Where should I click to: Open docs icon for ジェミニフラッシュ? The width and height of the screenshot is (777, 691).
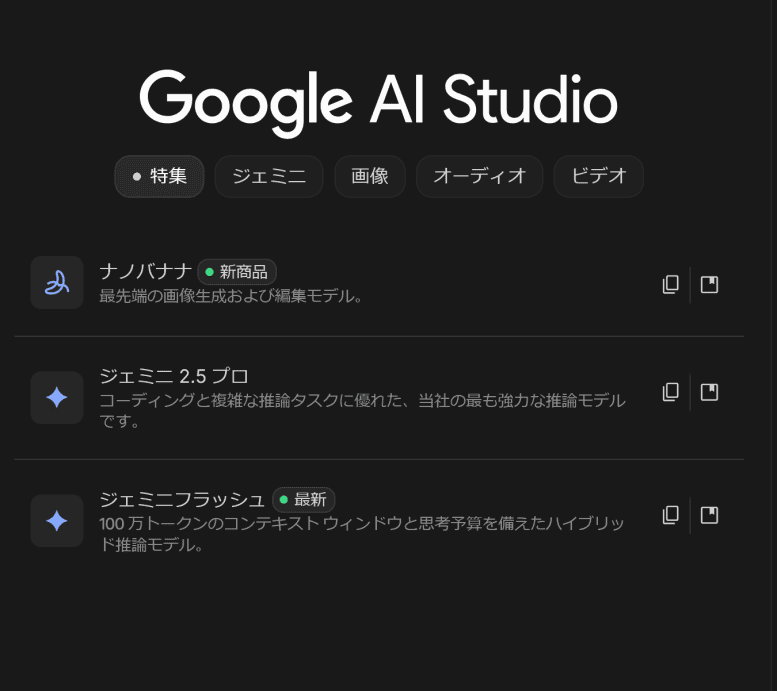(709, 515)
